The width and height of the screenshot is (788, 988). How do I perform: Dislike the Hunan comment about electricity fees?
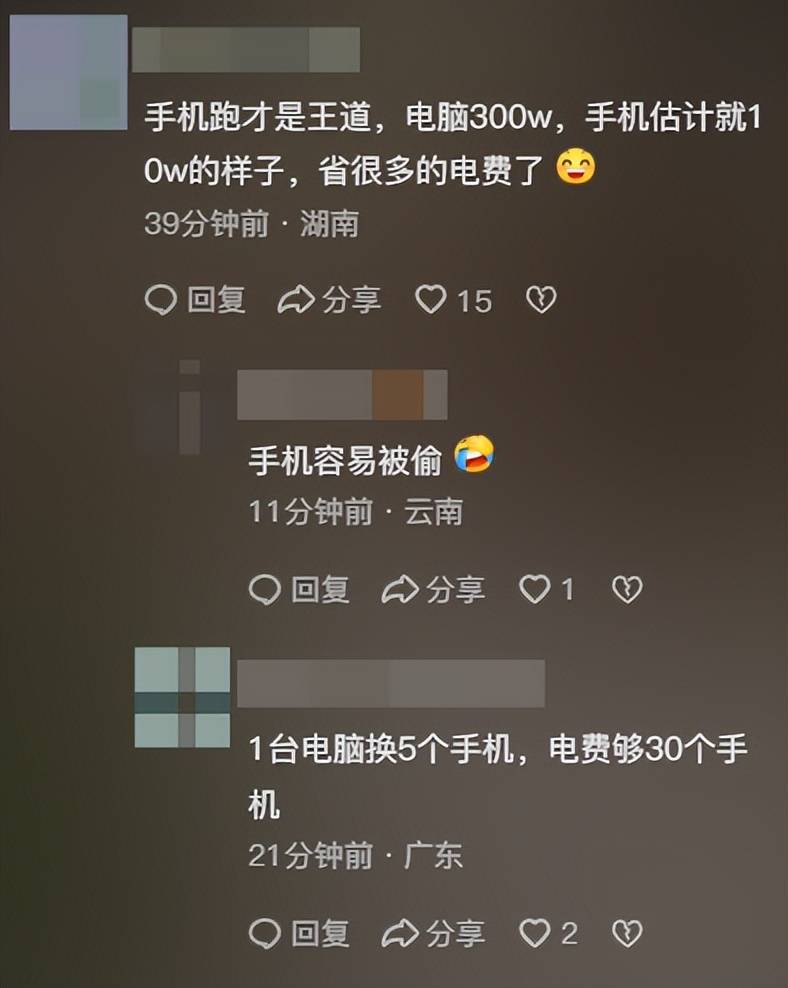click(x=541, y=300)
